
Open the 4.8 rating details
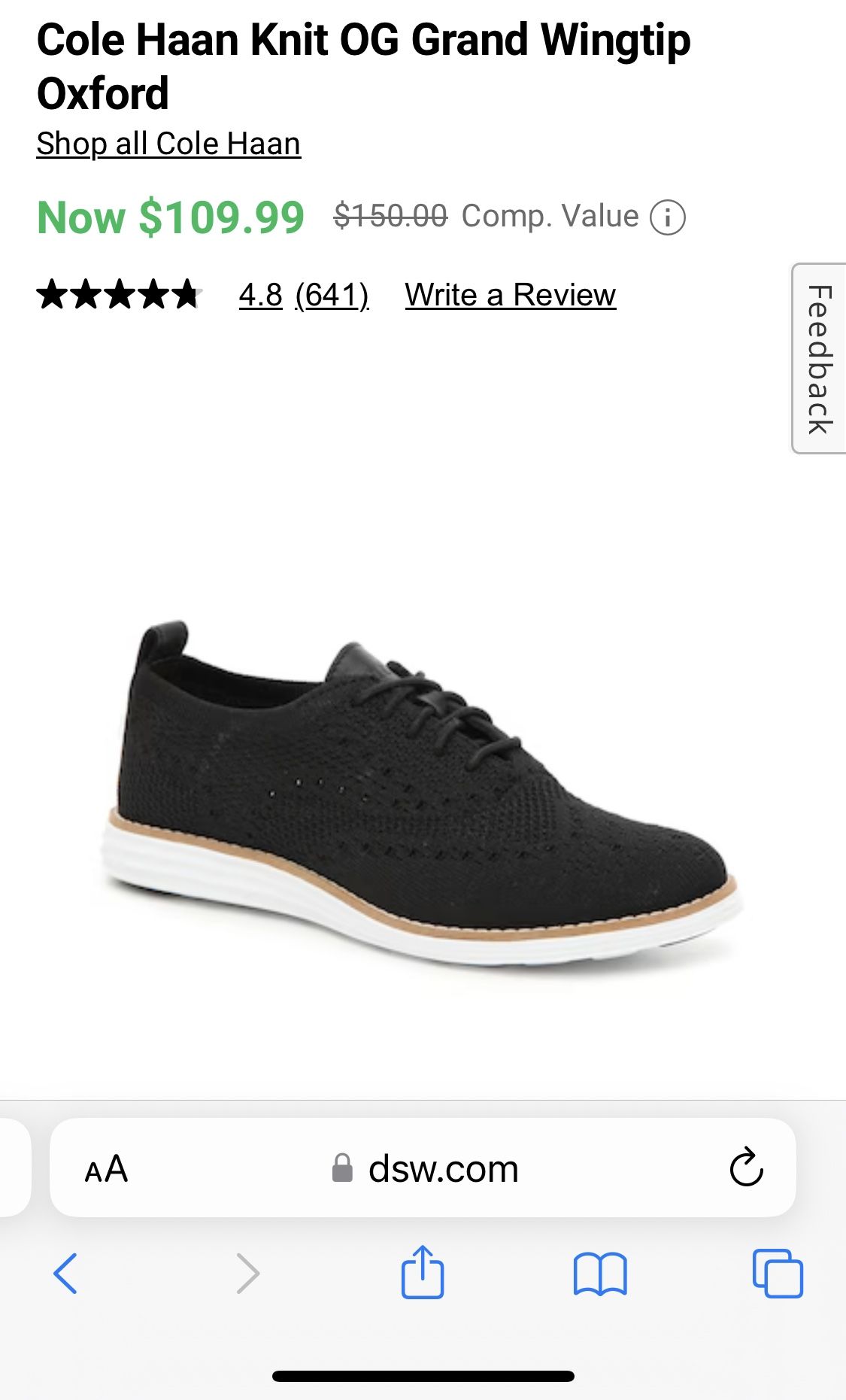point(260,295)
